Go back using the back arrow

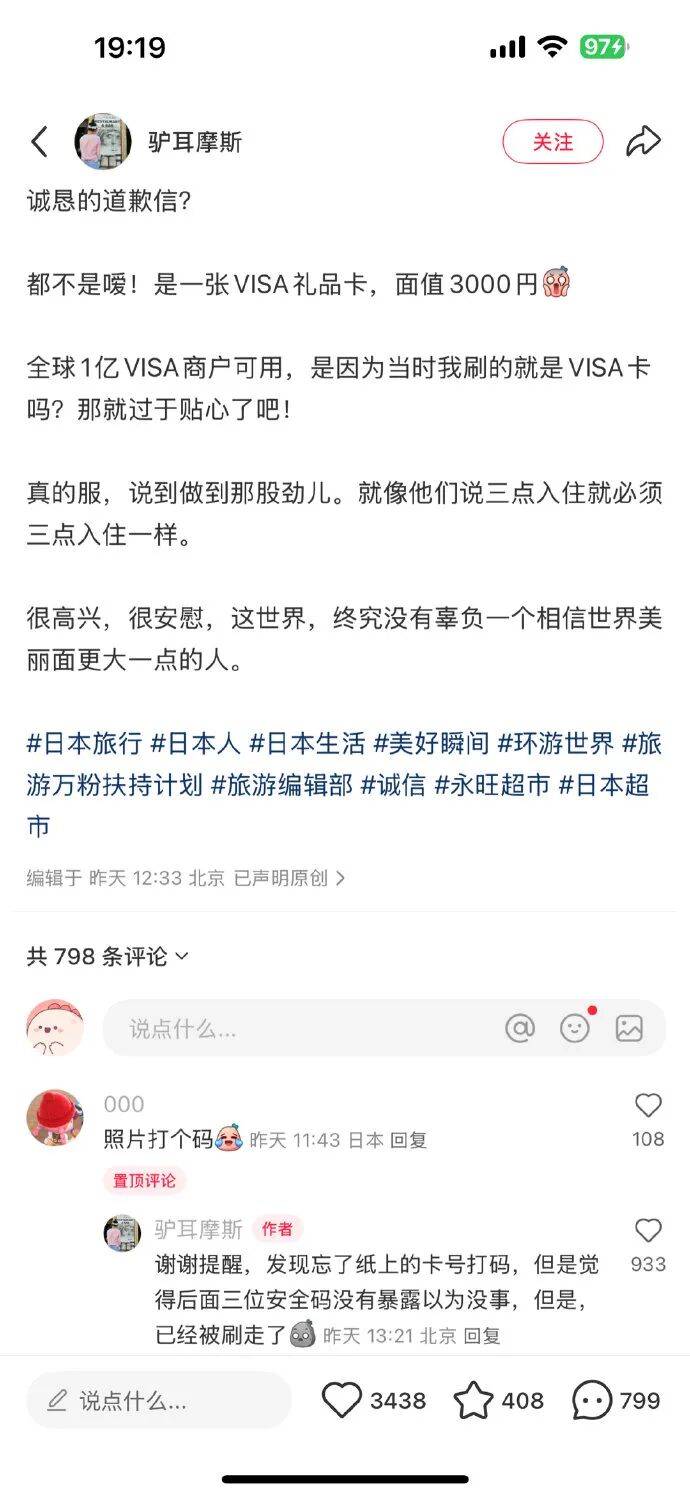[x=40, y=142]
